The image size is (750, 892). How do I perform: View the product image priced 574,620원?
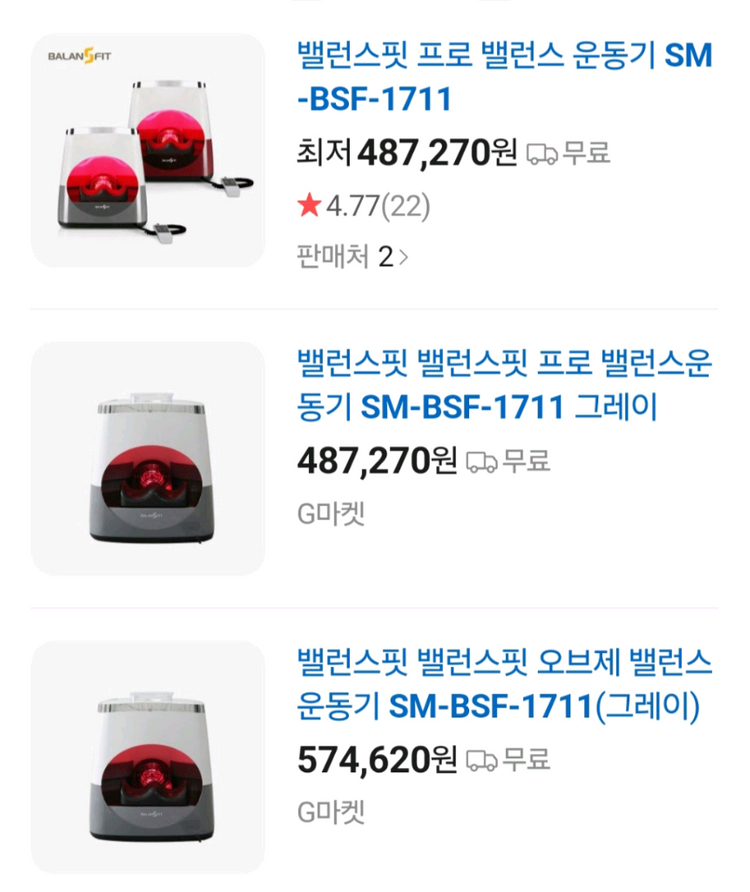pyautogui.click(x=148, y=757)
